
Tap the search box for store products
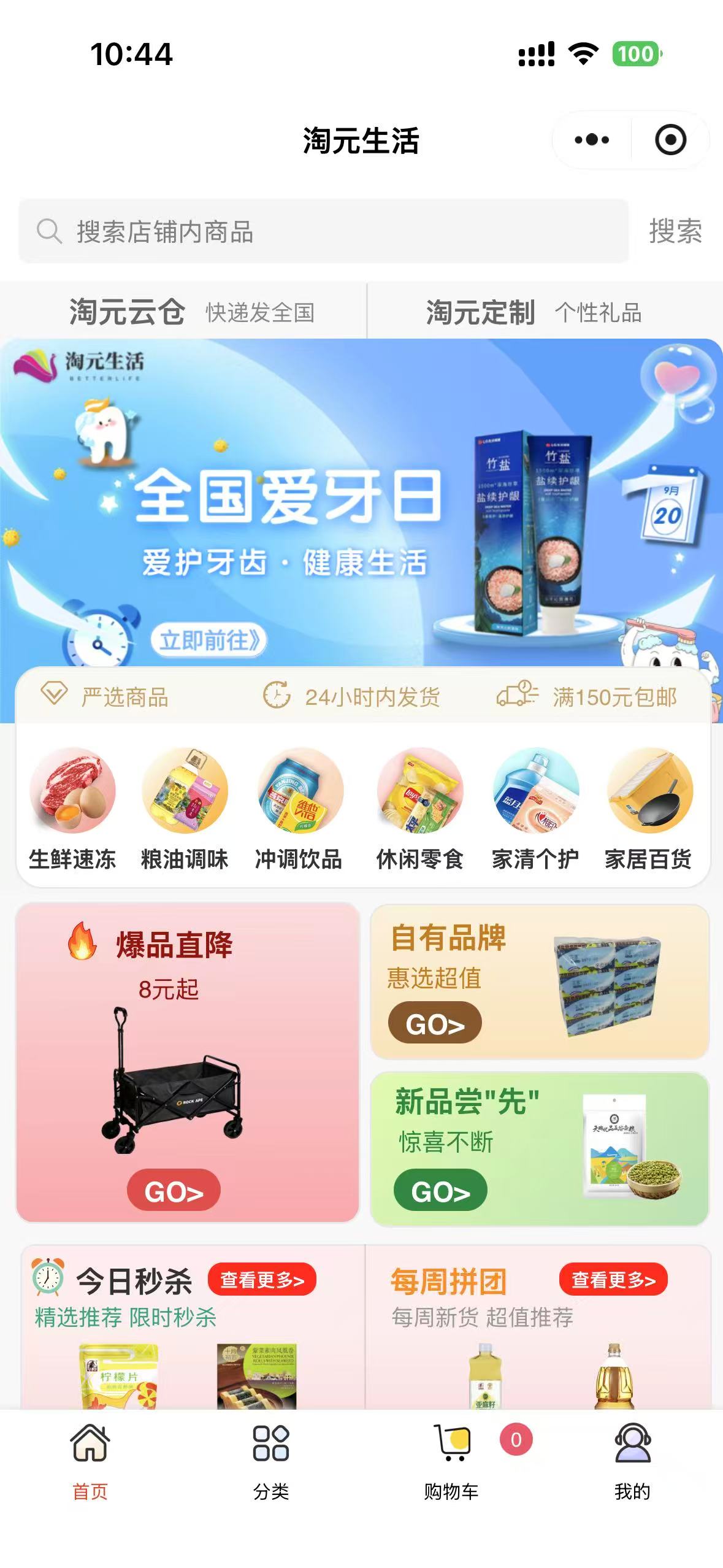(x=324, y=231)
